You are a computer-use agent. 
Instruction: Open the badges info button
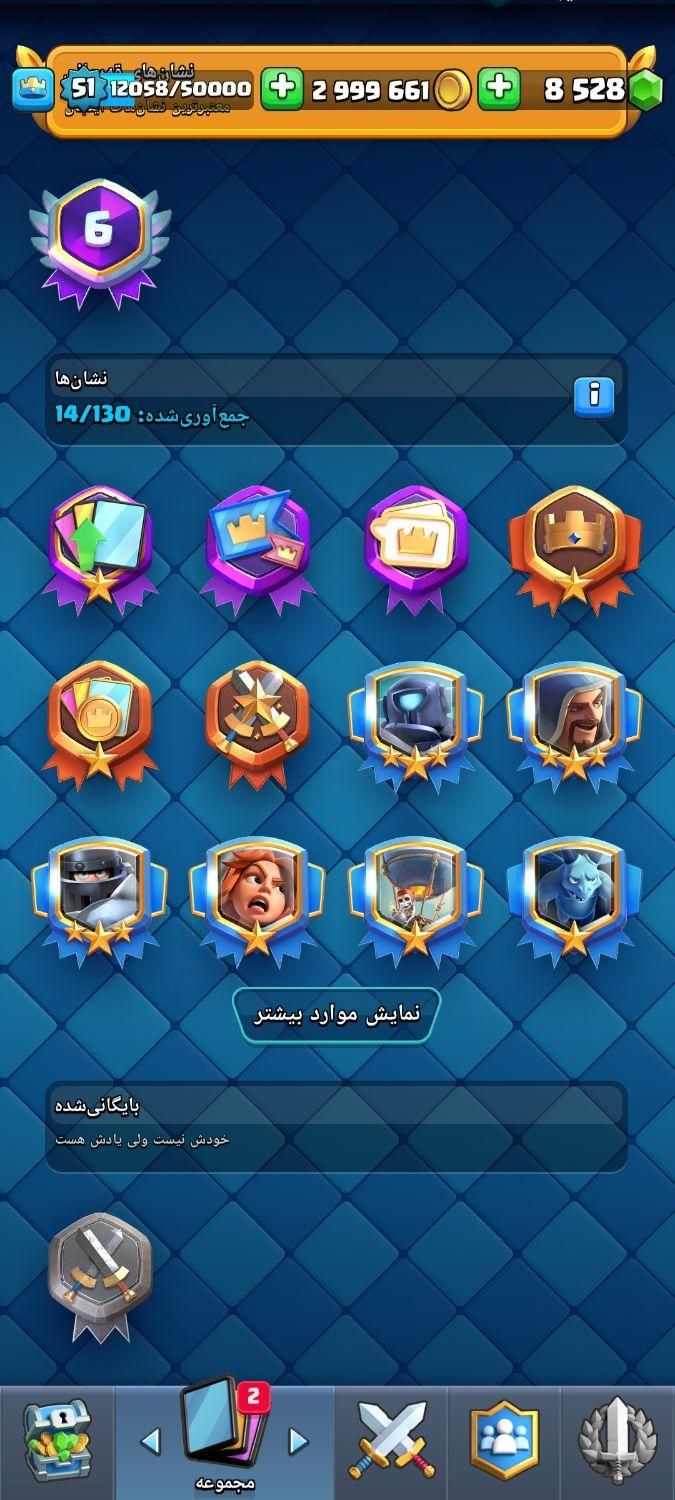tap(594, 395)
